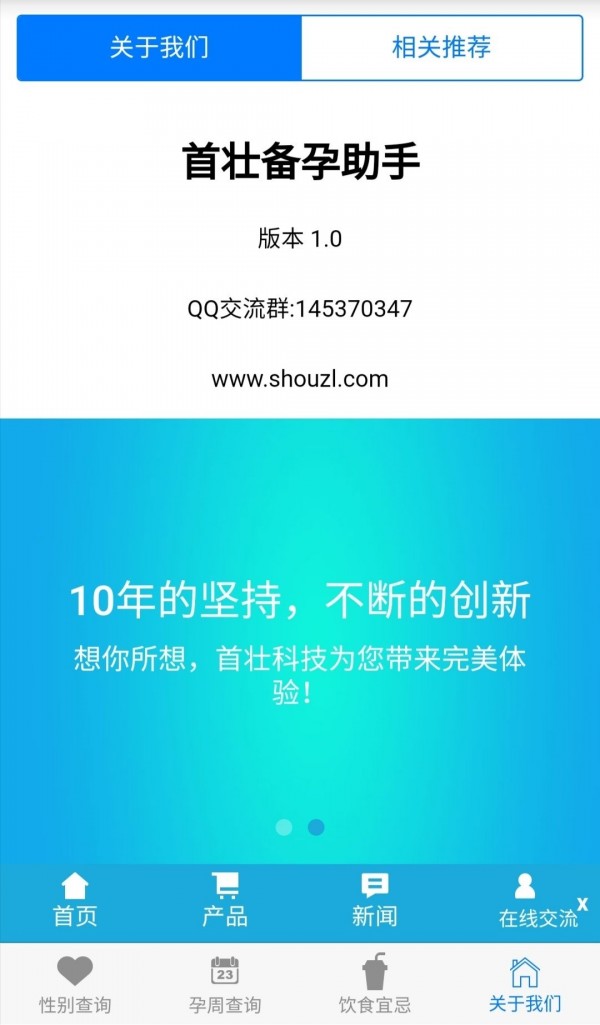Close the blue toolbar with x
Viewport: 600px width, 1025px height.
(583, 904)
